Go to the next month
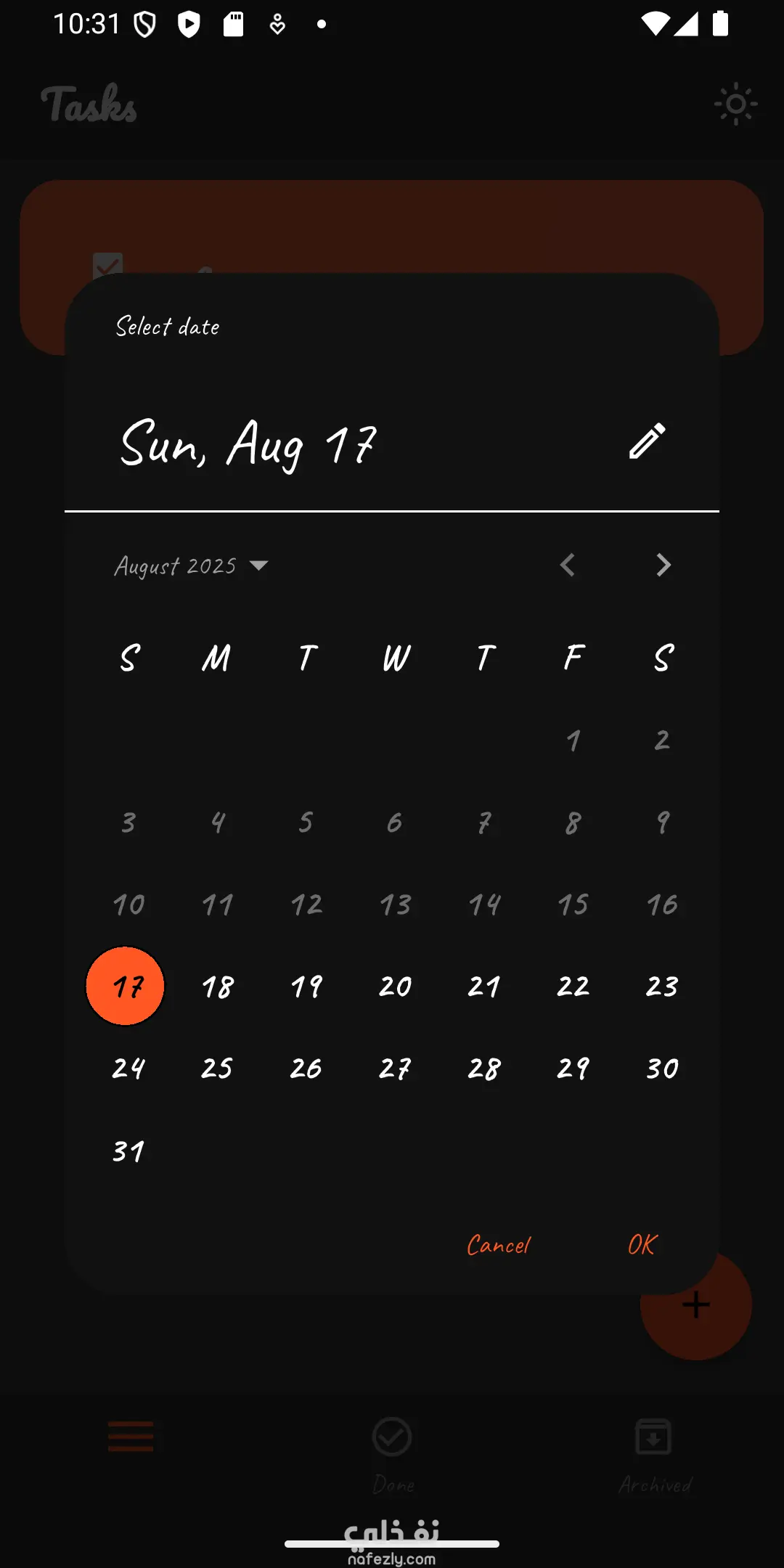The width and height of the screenshot is (784, 1568). click(x=663, y=565)
